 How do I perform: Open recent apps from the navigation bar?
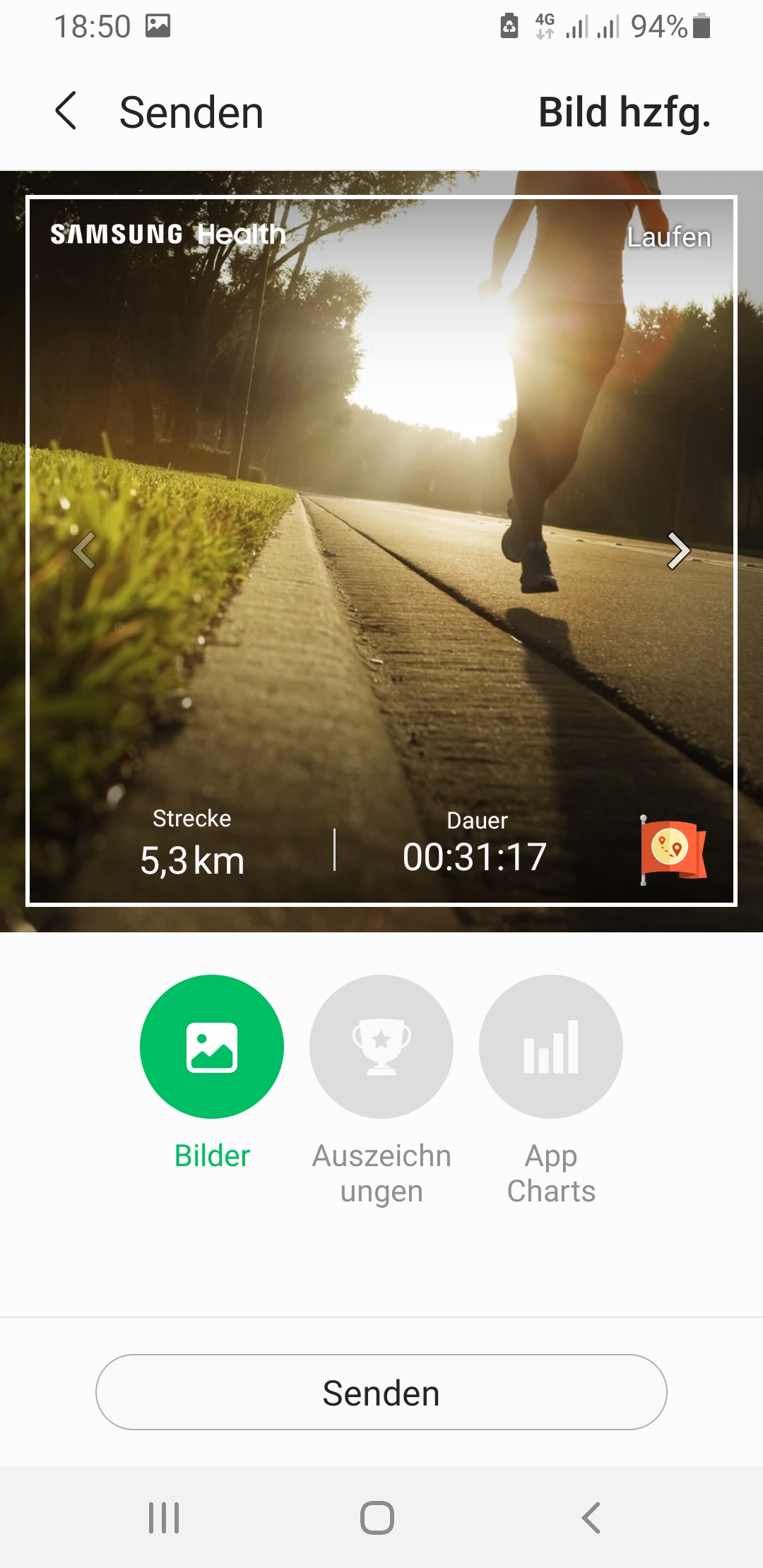click(164, 1517)
